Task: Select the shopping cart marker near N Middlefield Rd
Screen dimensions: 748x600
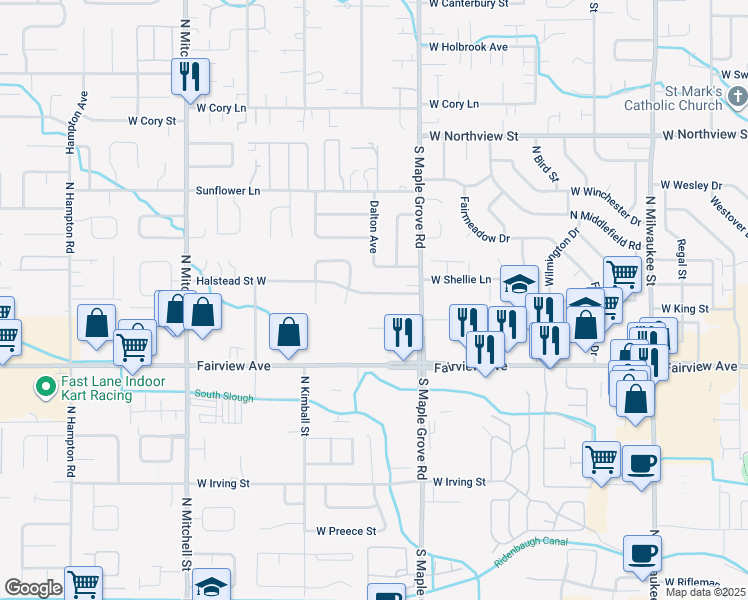Action: (623, 278)
